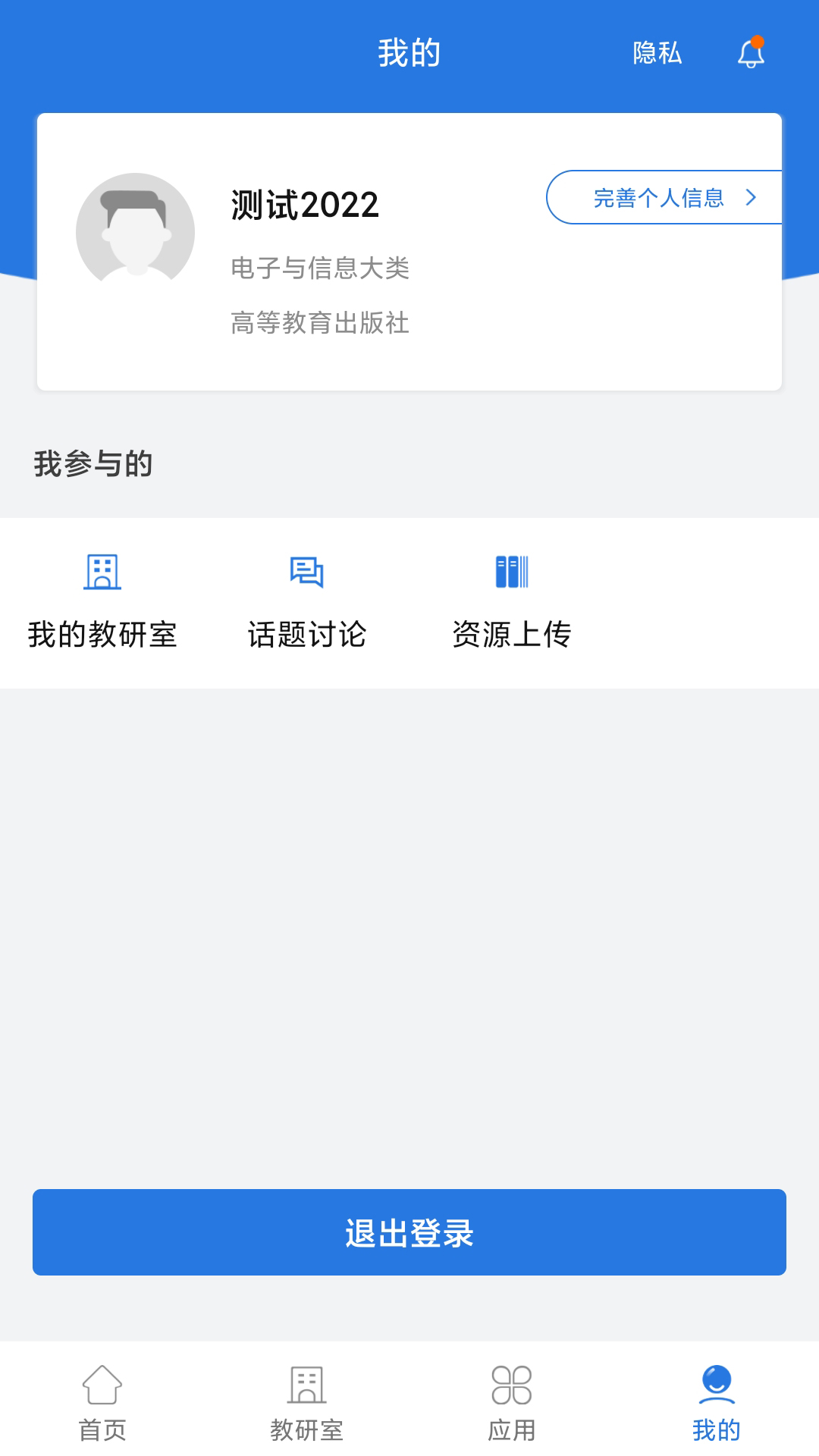
Task: Click 电子与信息大类 category text
Action: [319, 267]
